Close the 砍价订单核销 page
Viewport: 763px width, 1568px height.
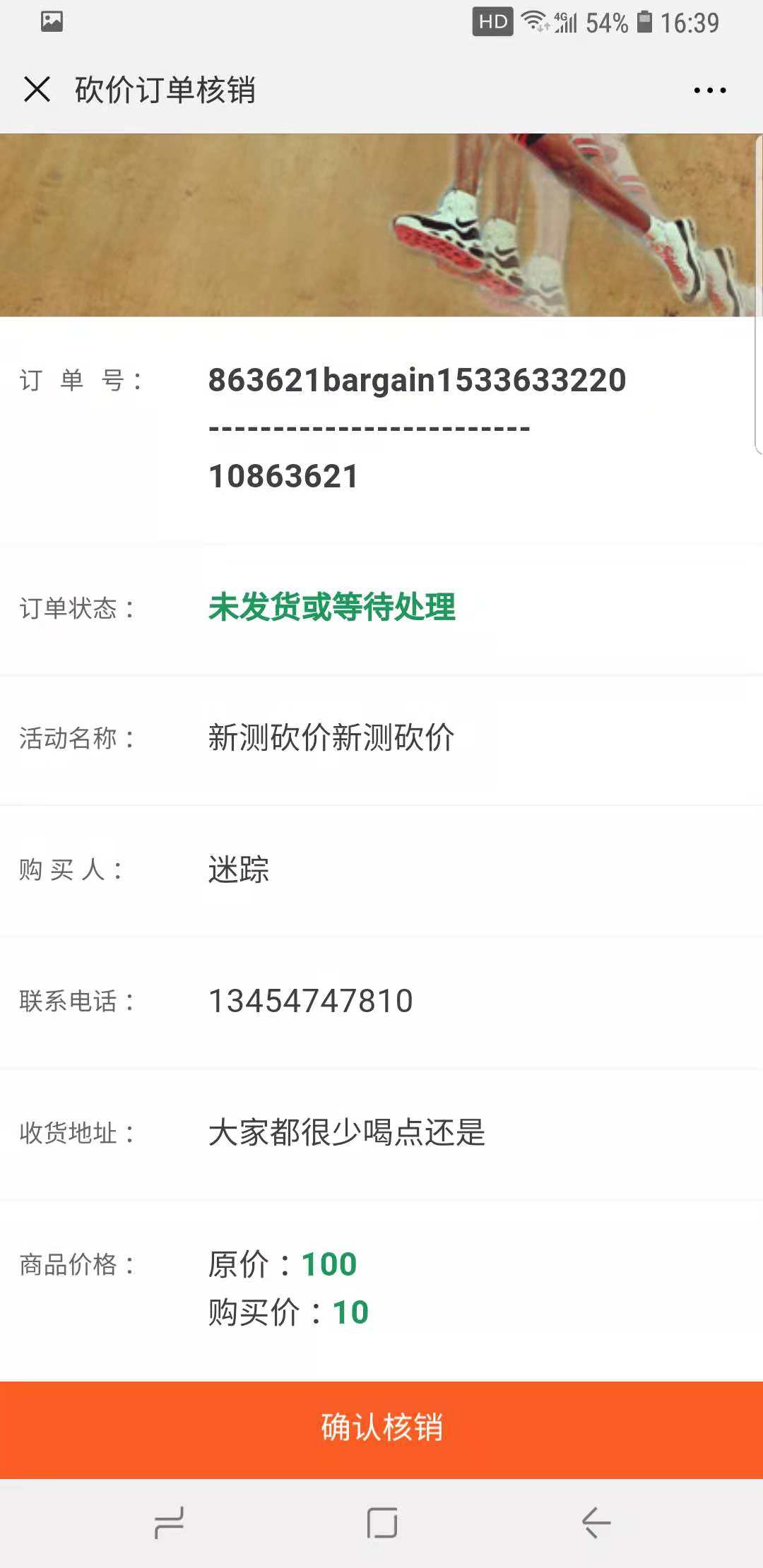[37, 90]
